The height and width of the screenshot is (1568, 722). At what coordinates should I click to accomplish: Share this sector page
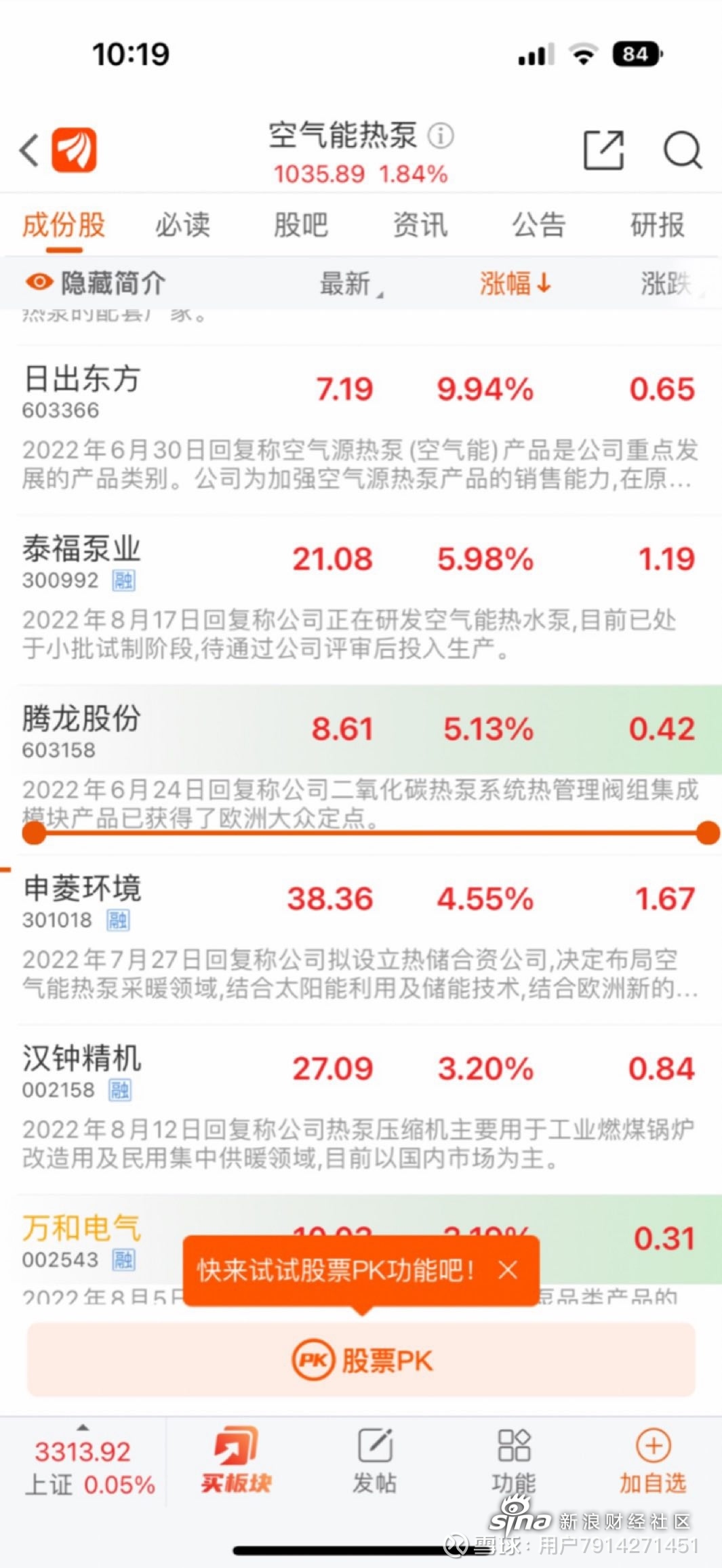tap(603, 150)
